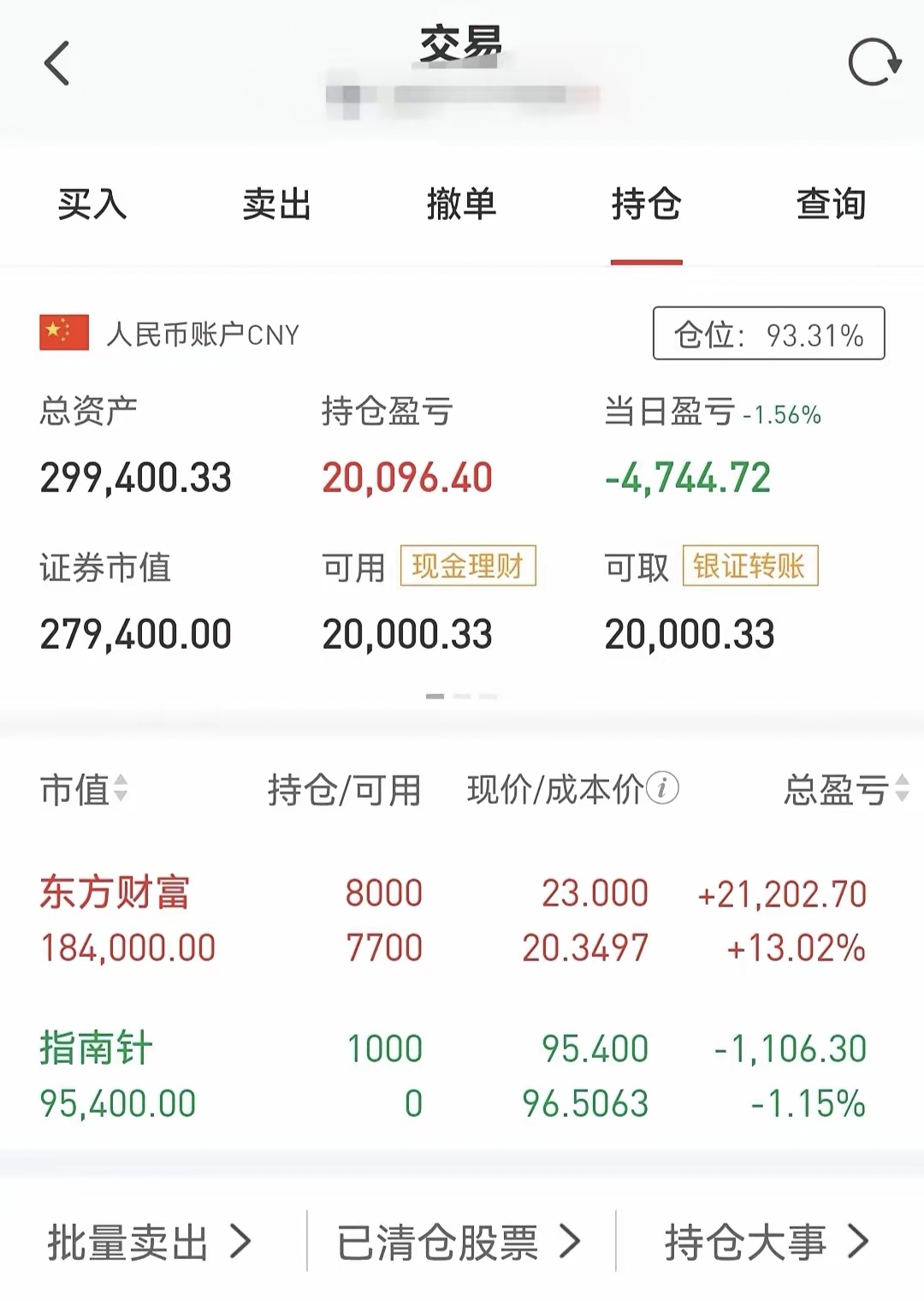Viewport: 924px width, 1301px height.
Task: Open 银证转账 transfer
Action: [x=749, y=566]
